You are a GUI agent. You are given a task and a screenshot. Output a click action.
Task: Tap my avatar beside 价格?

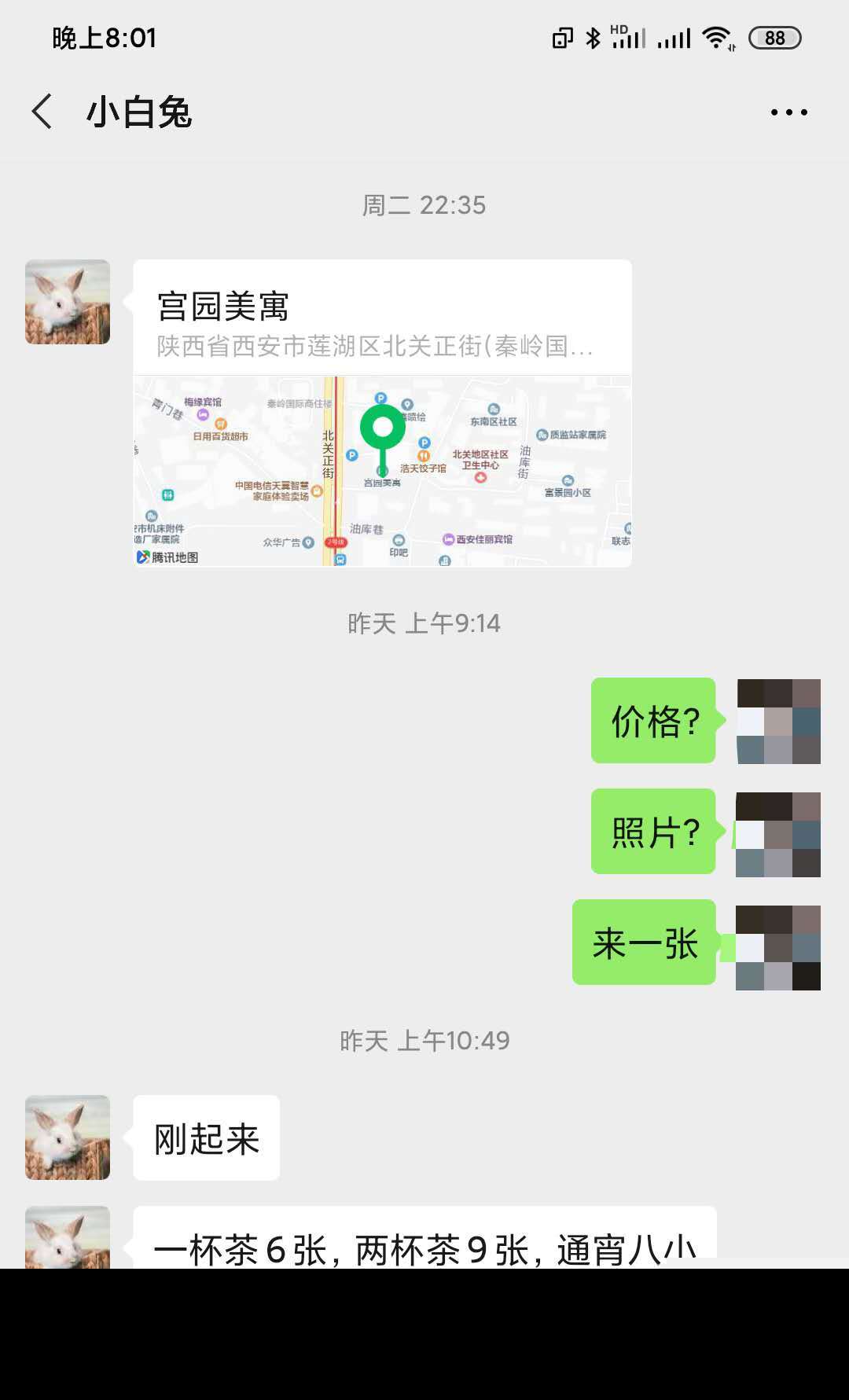(x=778, y=721)
